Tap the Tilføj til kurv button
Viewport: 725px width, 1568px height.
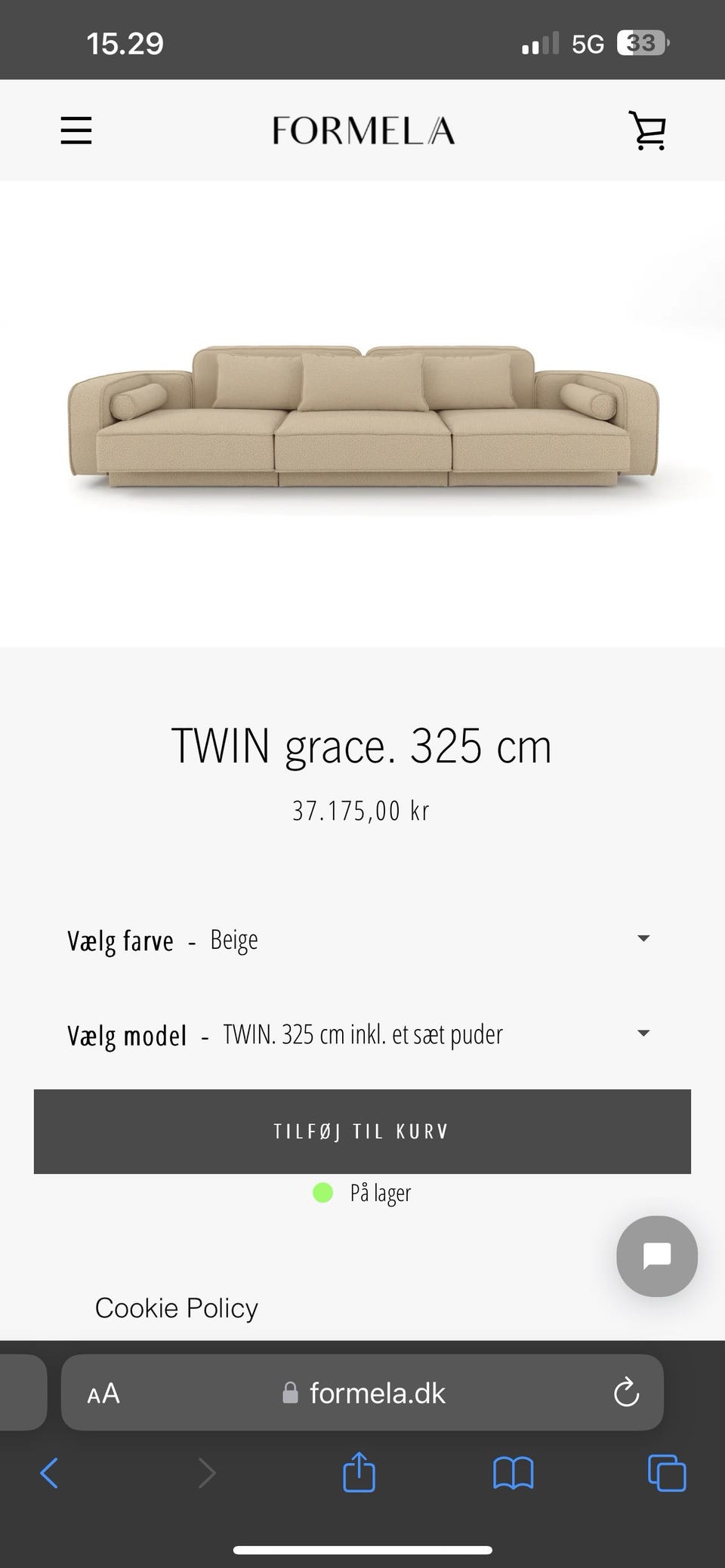point(362,1131)
